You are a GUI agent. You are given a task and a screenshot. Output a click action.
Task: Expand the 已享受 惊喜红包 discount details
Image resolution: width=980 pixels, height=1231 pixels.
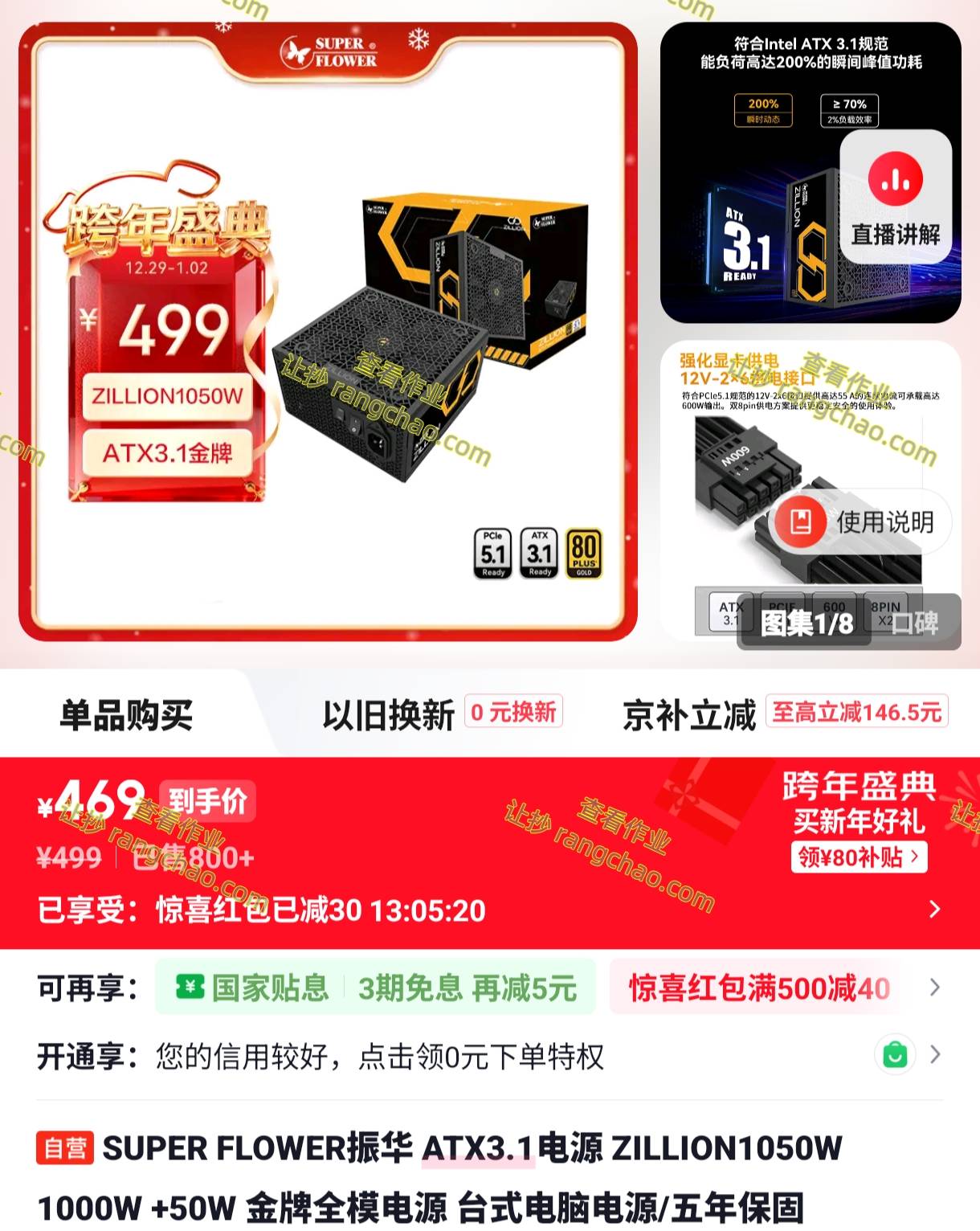click(933, 910)
